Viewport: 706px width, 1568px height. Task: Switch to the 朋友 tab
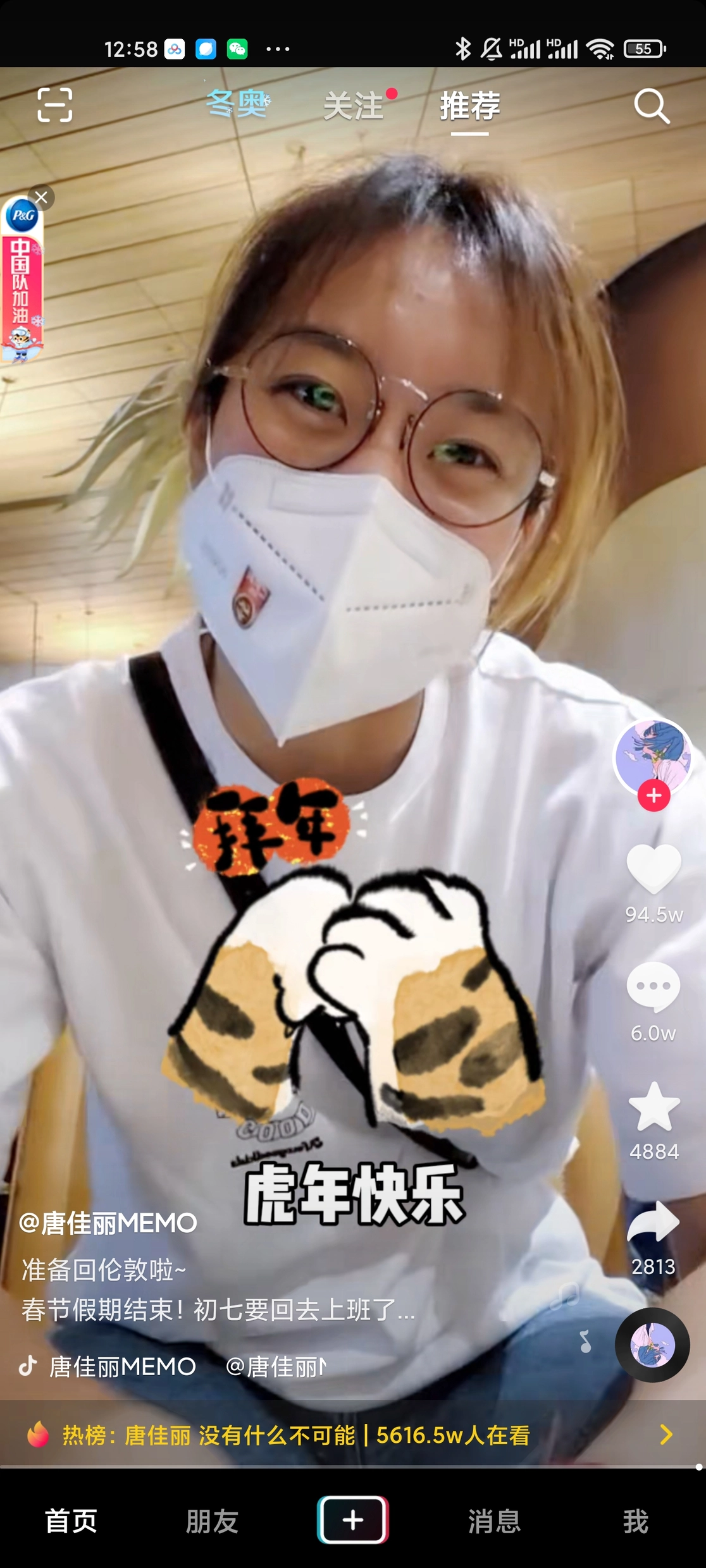tap(212, 1521)
